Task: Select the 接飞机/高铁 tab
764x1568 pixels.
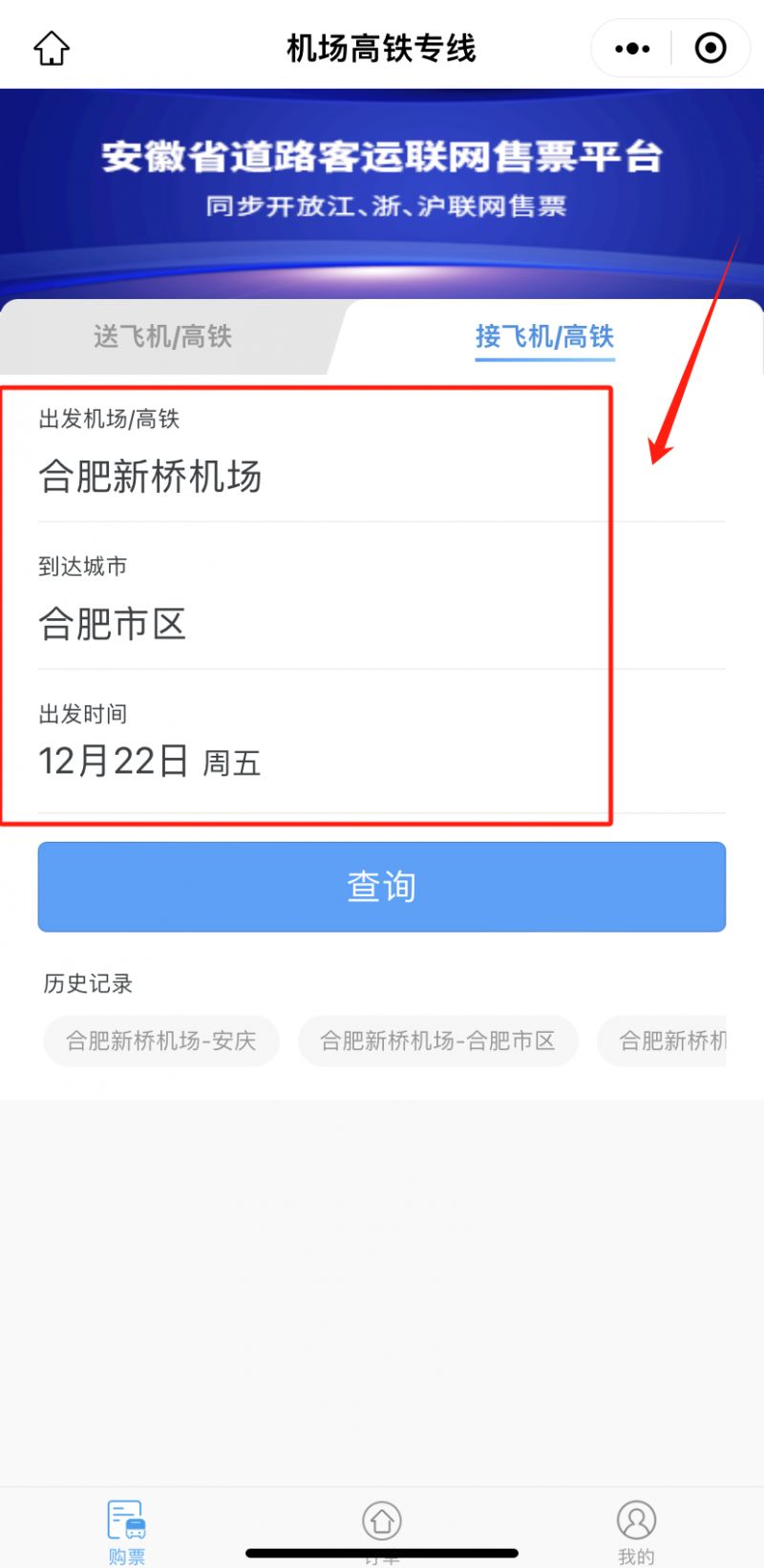Action: point(544,336)
